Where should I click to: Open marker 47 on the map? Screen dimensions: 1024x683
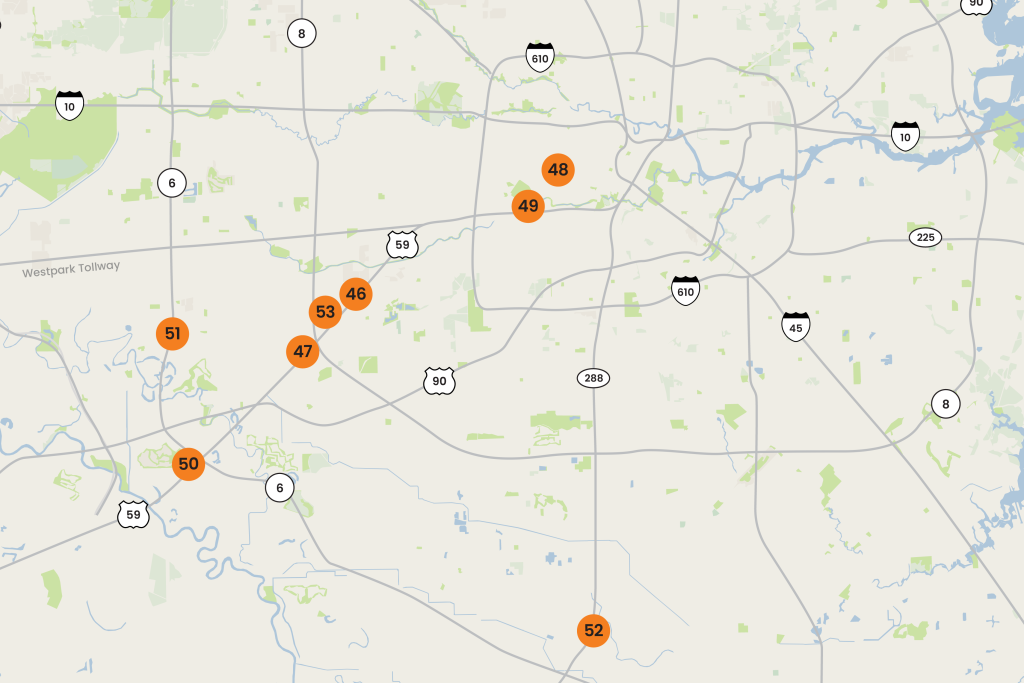click(x=302, y=352)
